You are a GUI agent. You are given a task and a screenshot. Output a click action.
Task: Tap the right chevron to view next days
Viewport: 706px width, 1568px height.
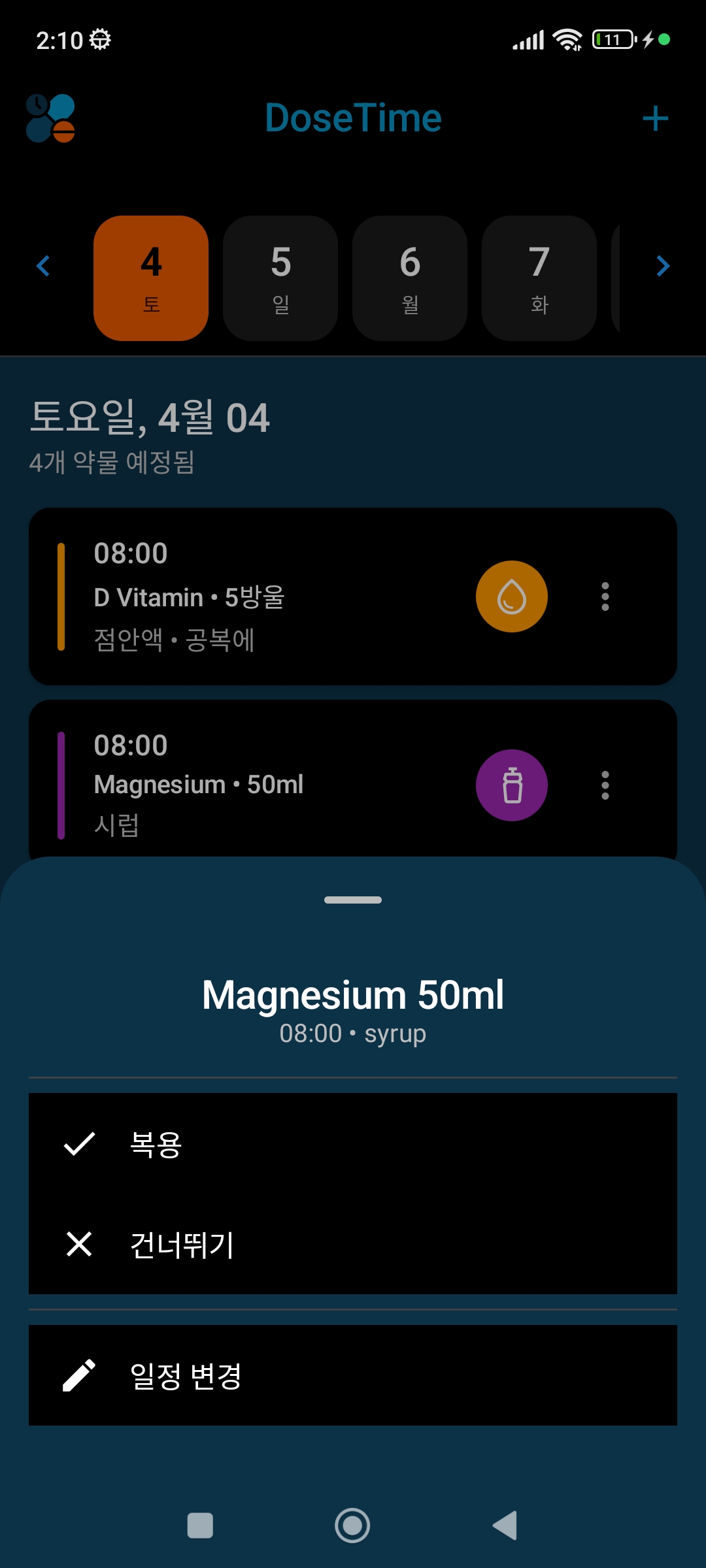click(x=664, y=266)
